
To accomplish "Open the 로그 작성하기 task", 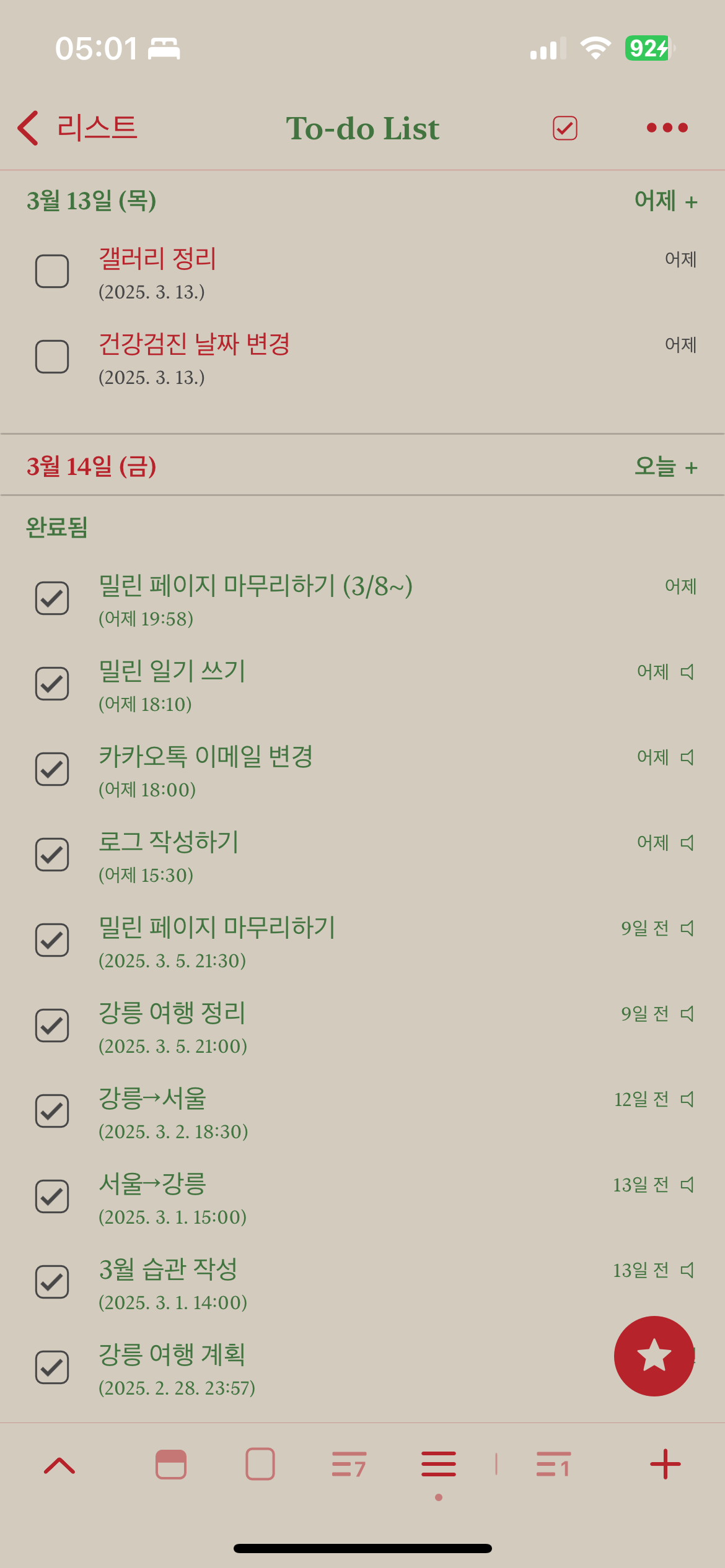I will coord(169,842).
